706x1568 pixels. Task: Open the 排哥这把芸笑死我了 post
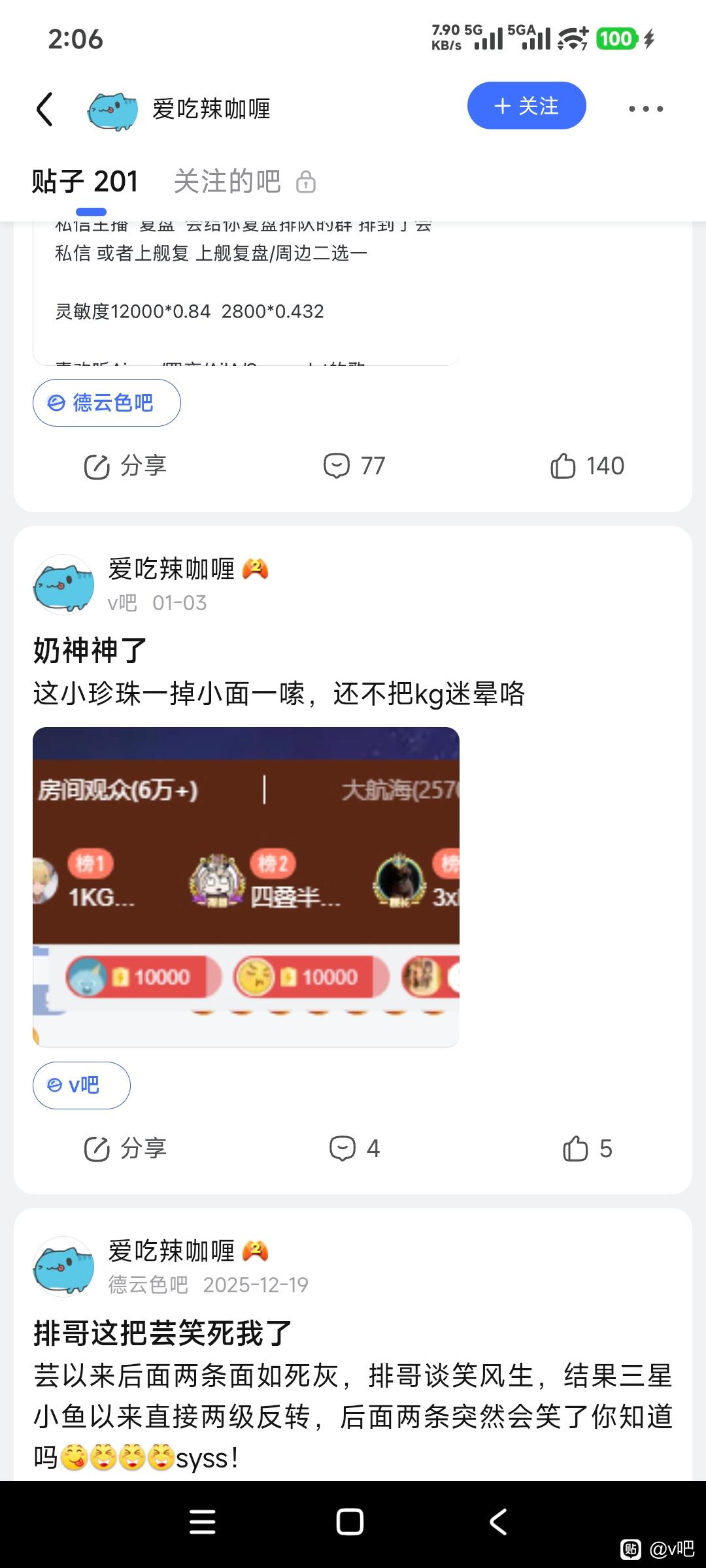coord(162,1333)
